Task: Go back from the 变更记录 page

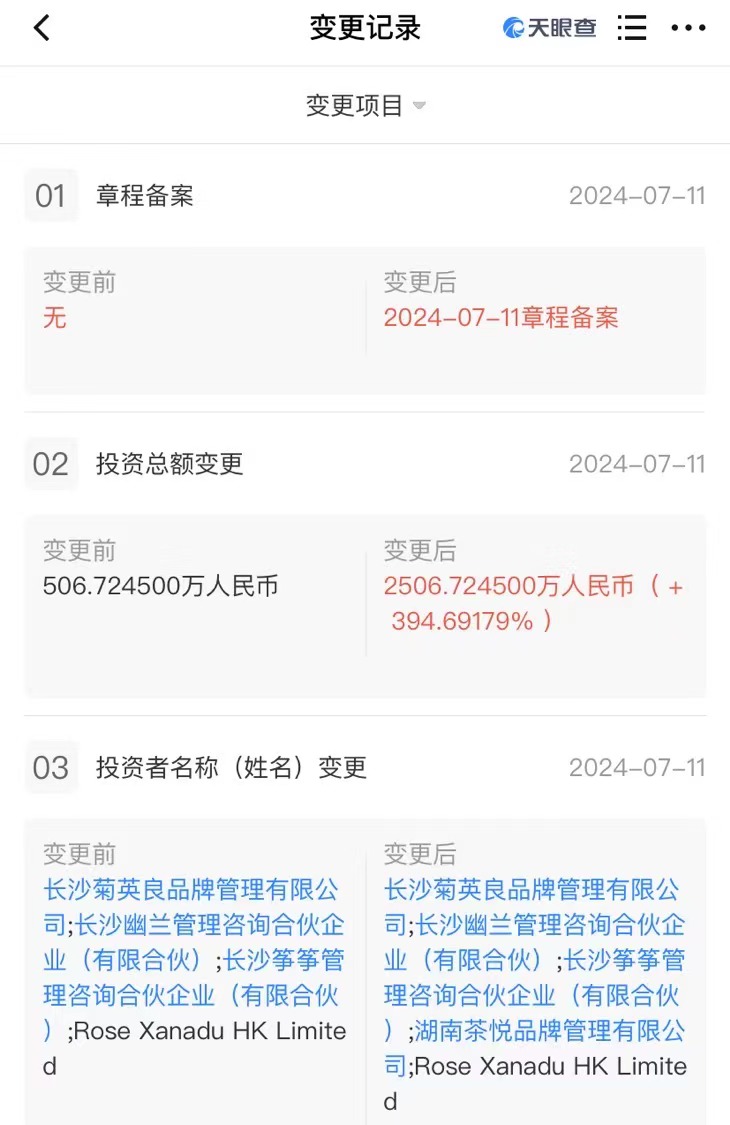Action: [x=41, y=28]
